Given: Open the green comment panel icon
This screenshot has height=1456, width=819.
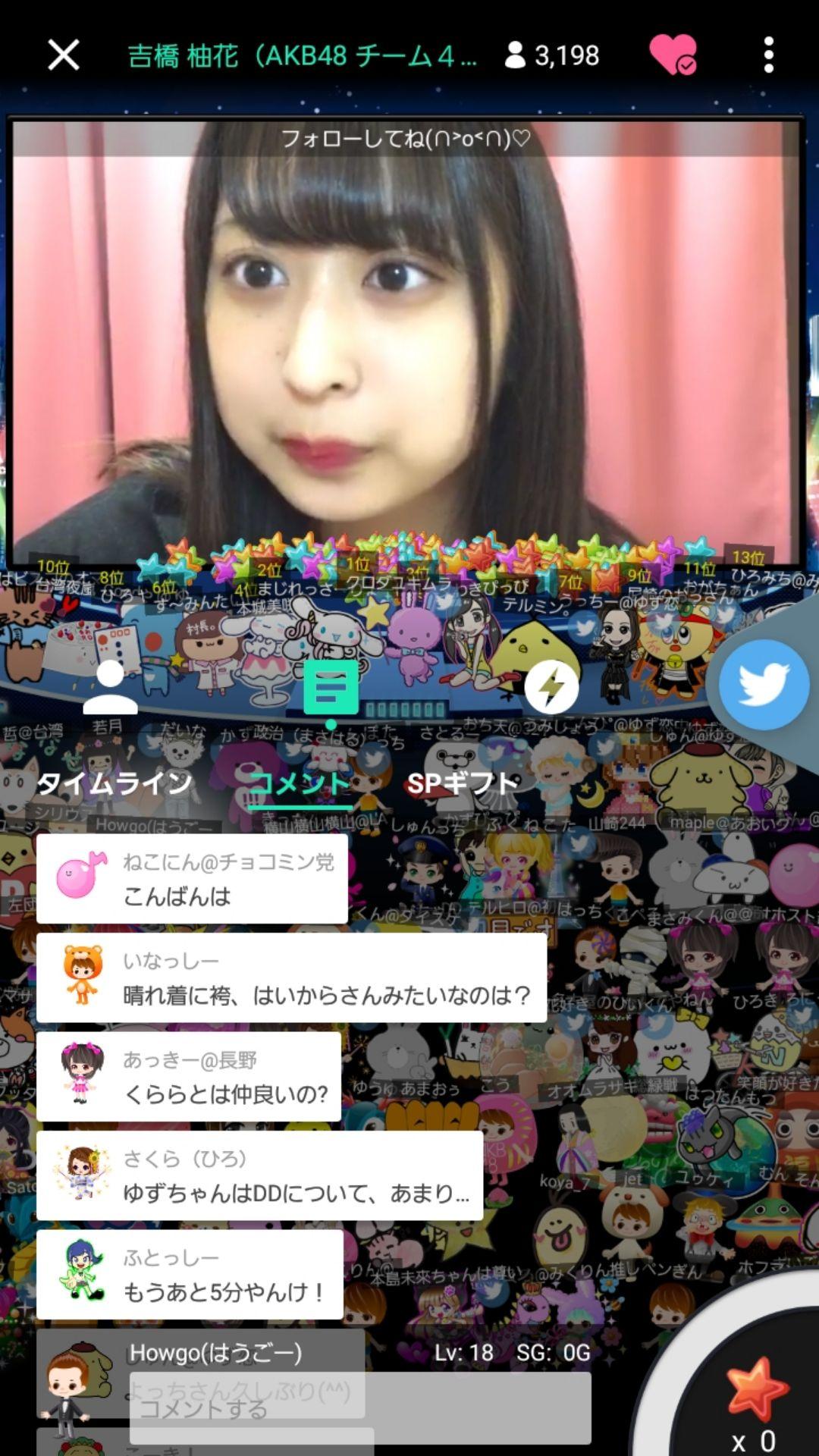Looking at the screenshot, I should coord(331,687).
